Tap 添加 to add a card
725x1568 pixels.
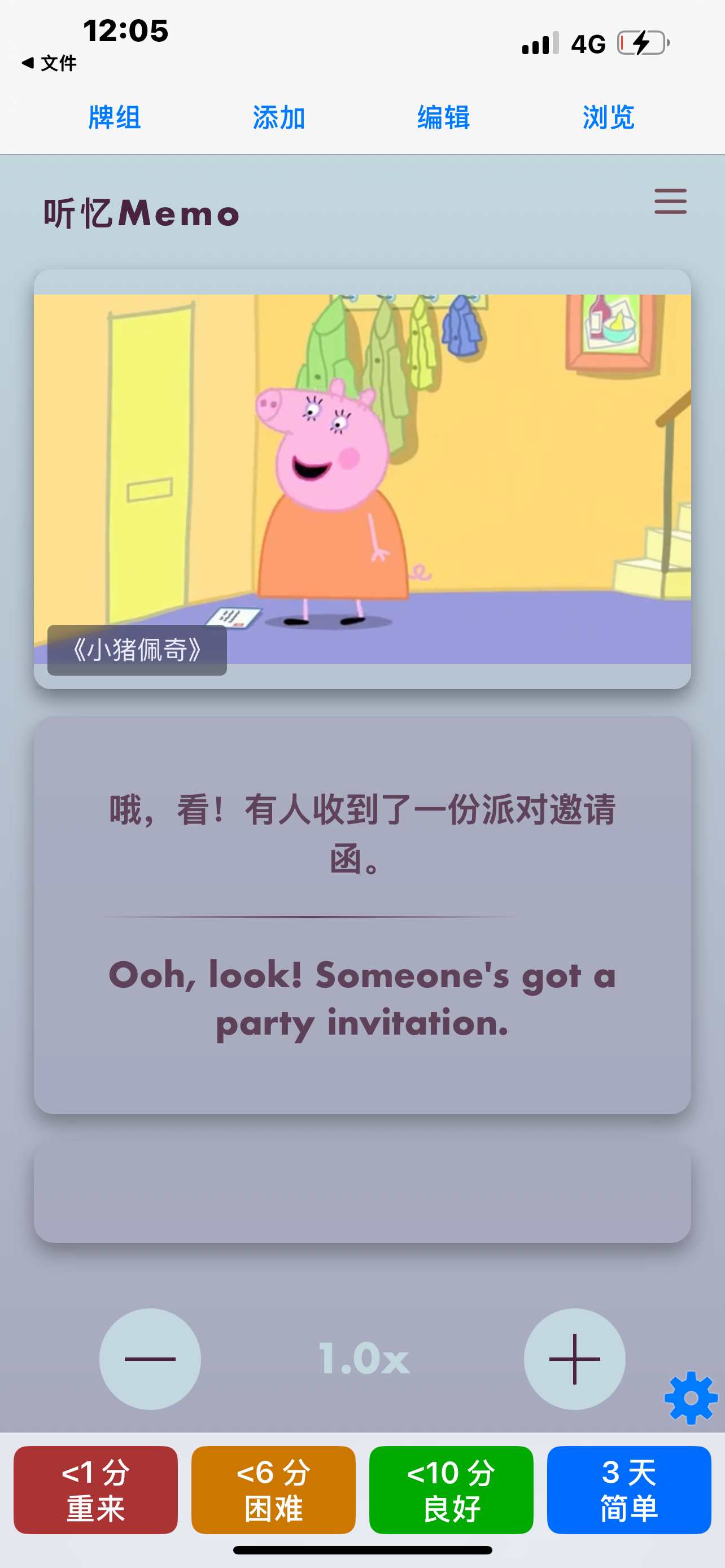pos(279,117)
